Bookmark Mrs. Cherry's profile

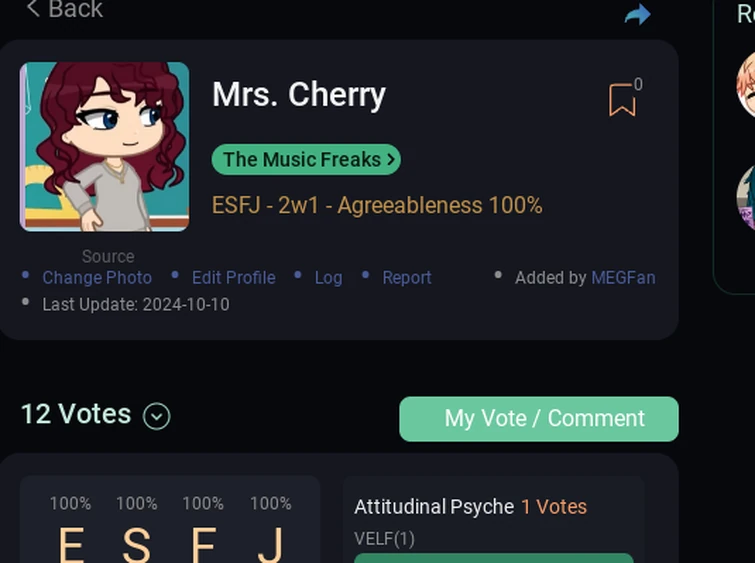coord(622,100)
